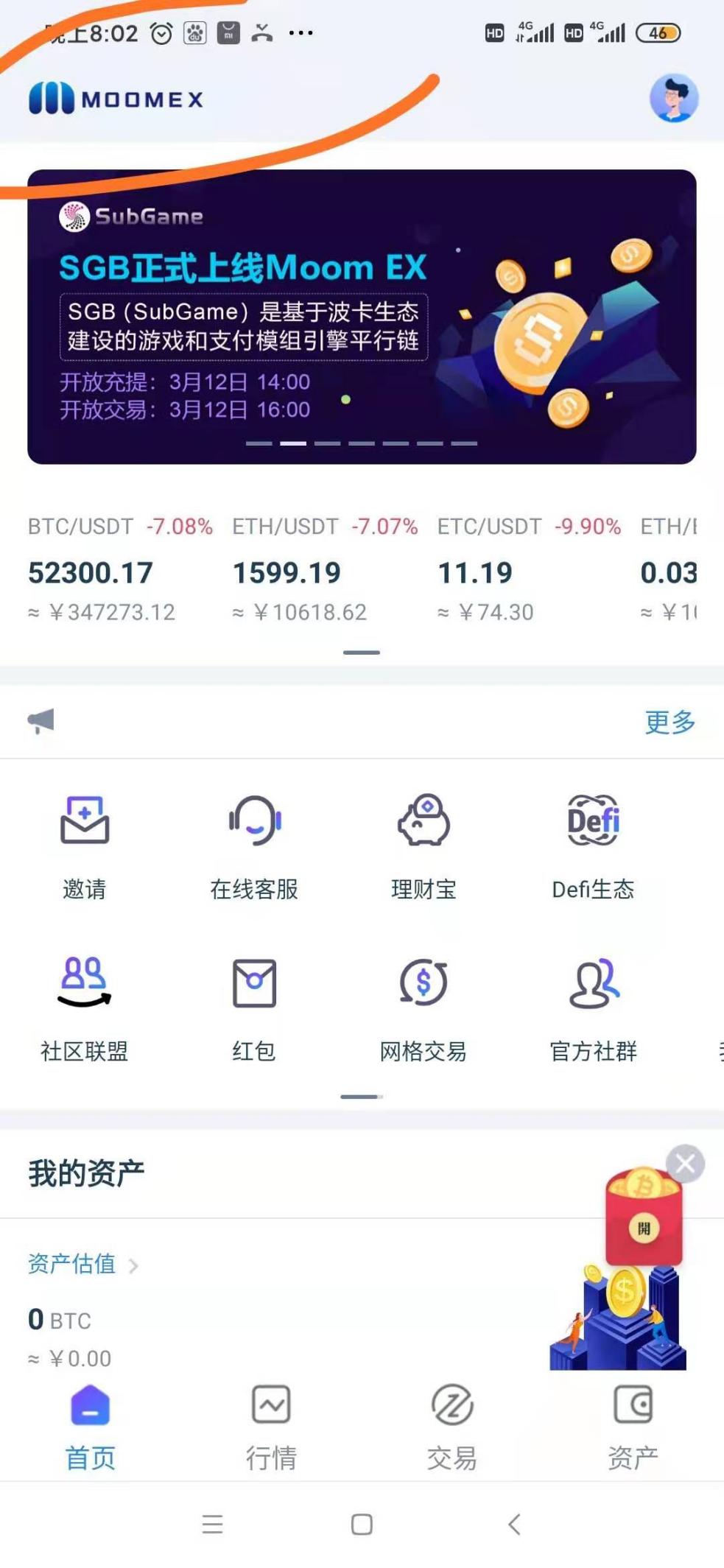The width and height of the screenshot is (724, 1568).
Task: Open the profile avatar
Action: (673, 98)
